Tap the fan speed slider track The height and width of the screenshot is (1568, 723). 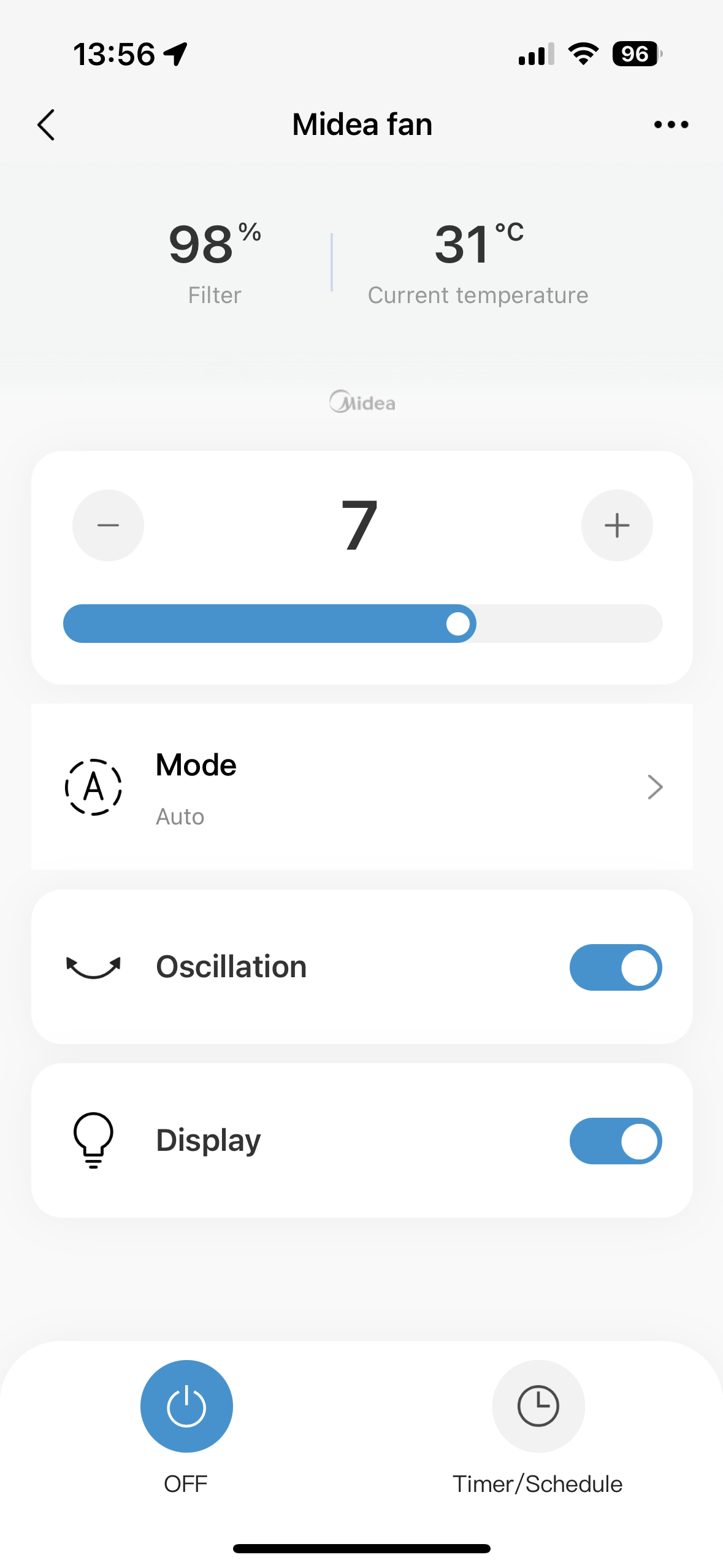[x=362, y=623]
